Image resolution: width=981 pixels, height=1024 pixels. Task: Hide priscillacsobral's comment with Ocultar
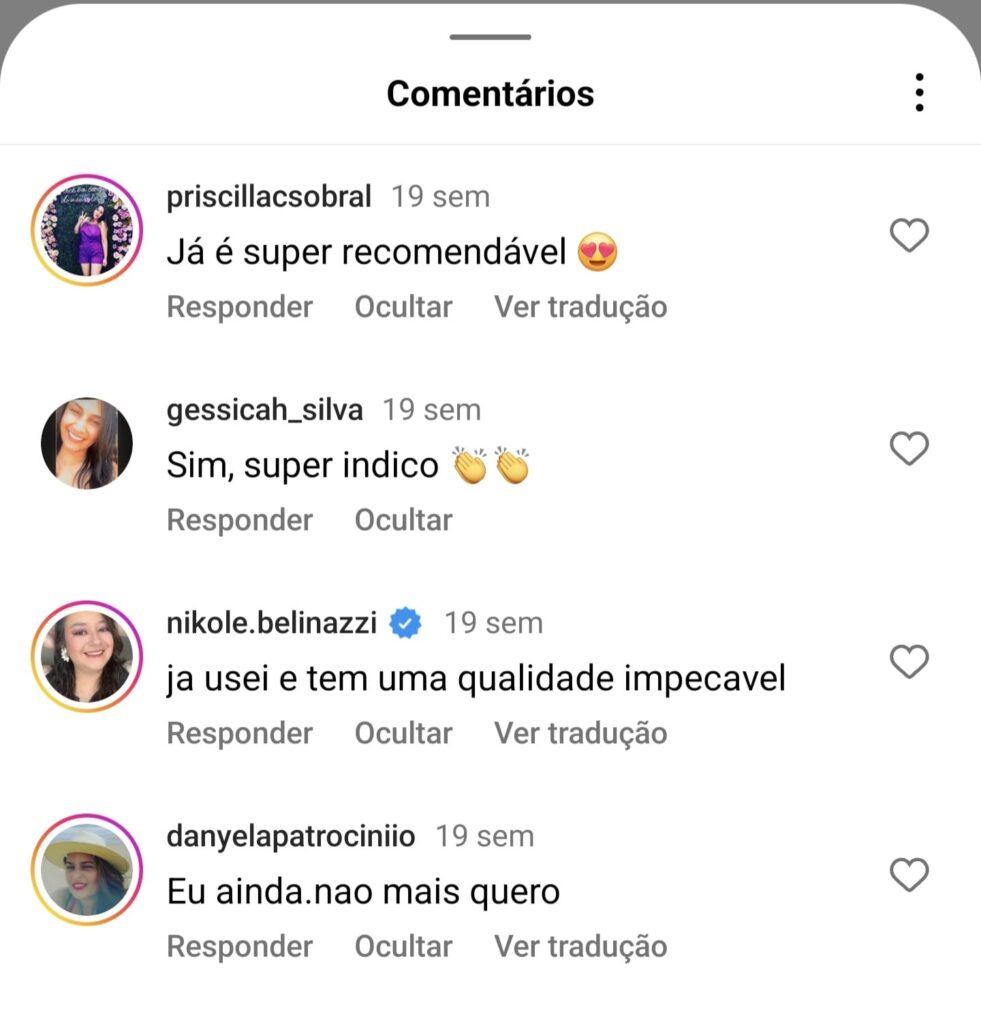pos(403,307)
